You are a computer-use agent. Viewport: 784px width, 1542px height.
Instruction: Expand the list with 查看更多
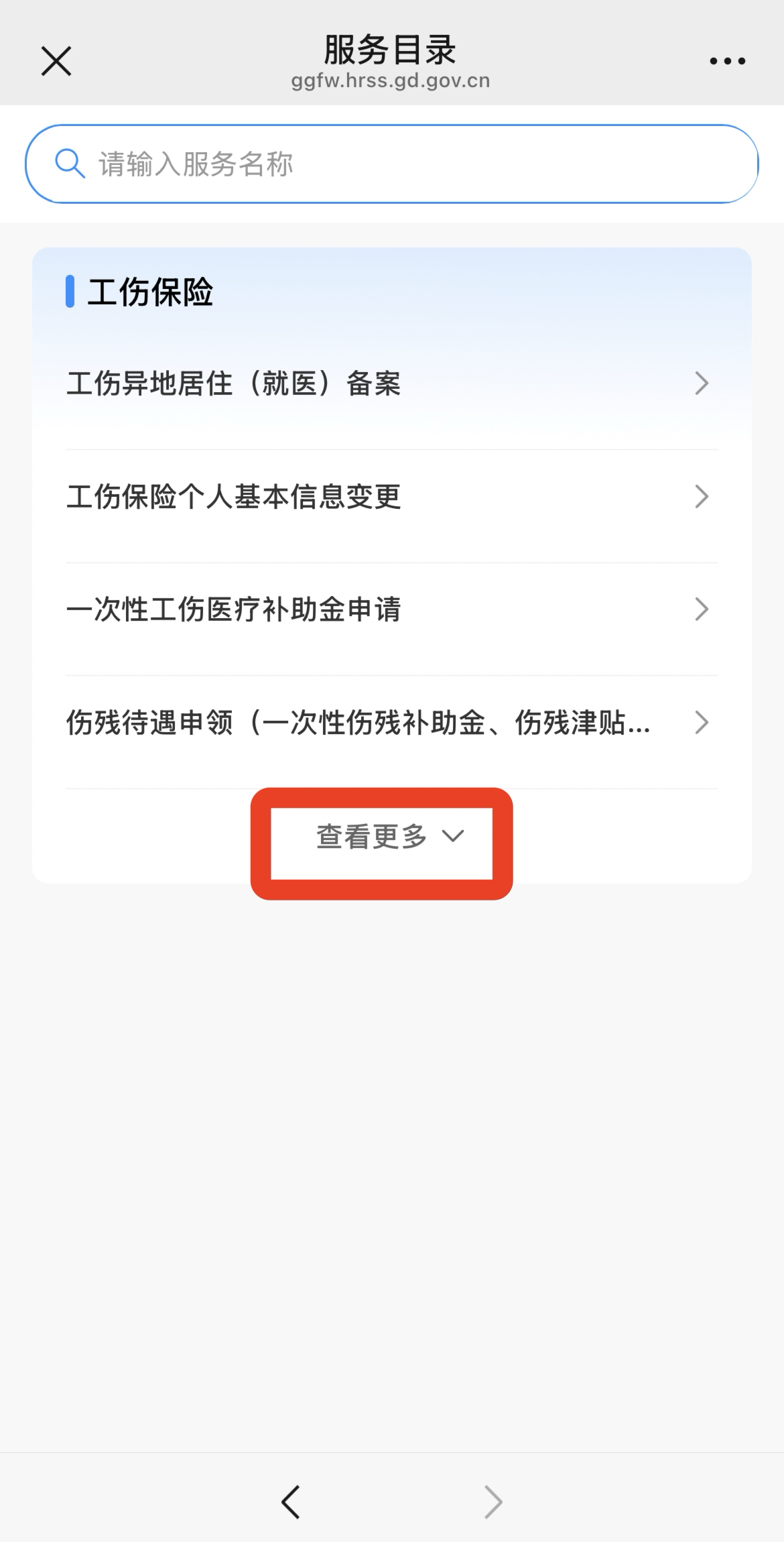(389, 837)
